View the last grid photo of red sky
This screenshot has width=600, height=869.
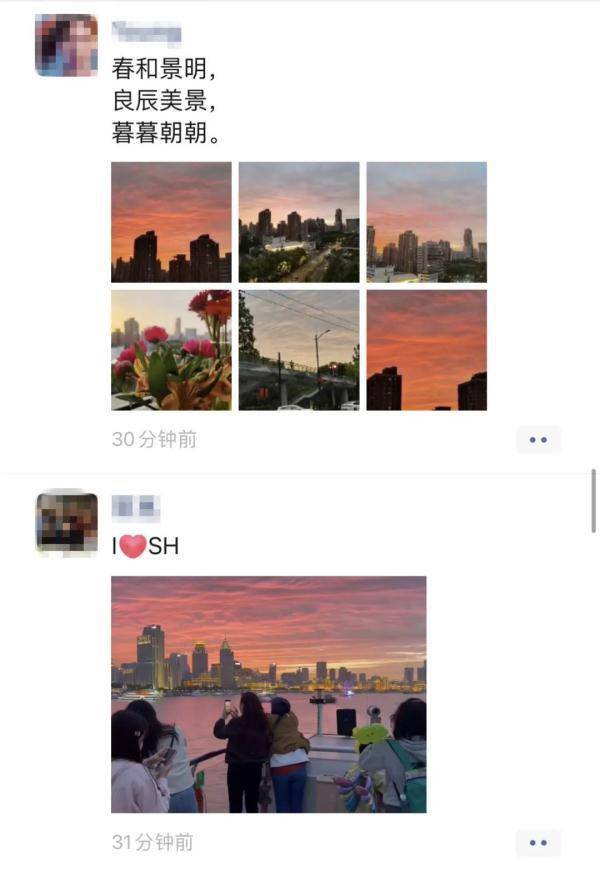pos(426,350)
